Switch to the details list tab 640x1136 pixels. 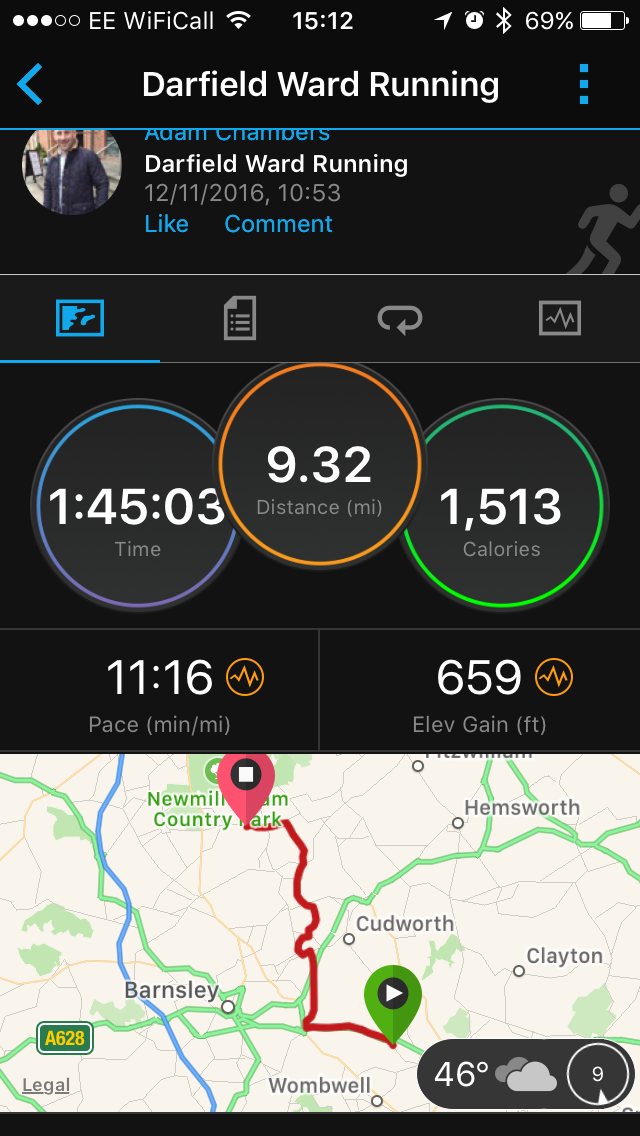coord(239,319)
